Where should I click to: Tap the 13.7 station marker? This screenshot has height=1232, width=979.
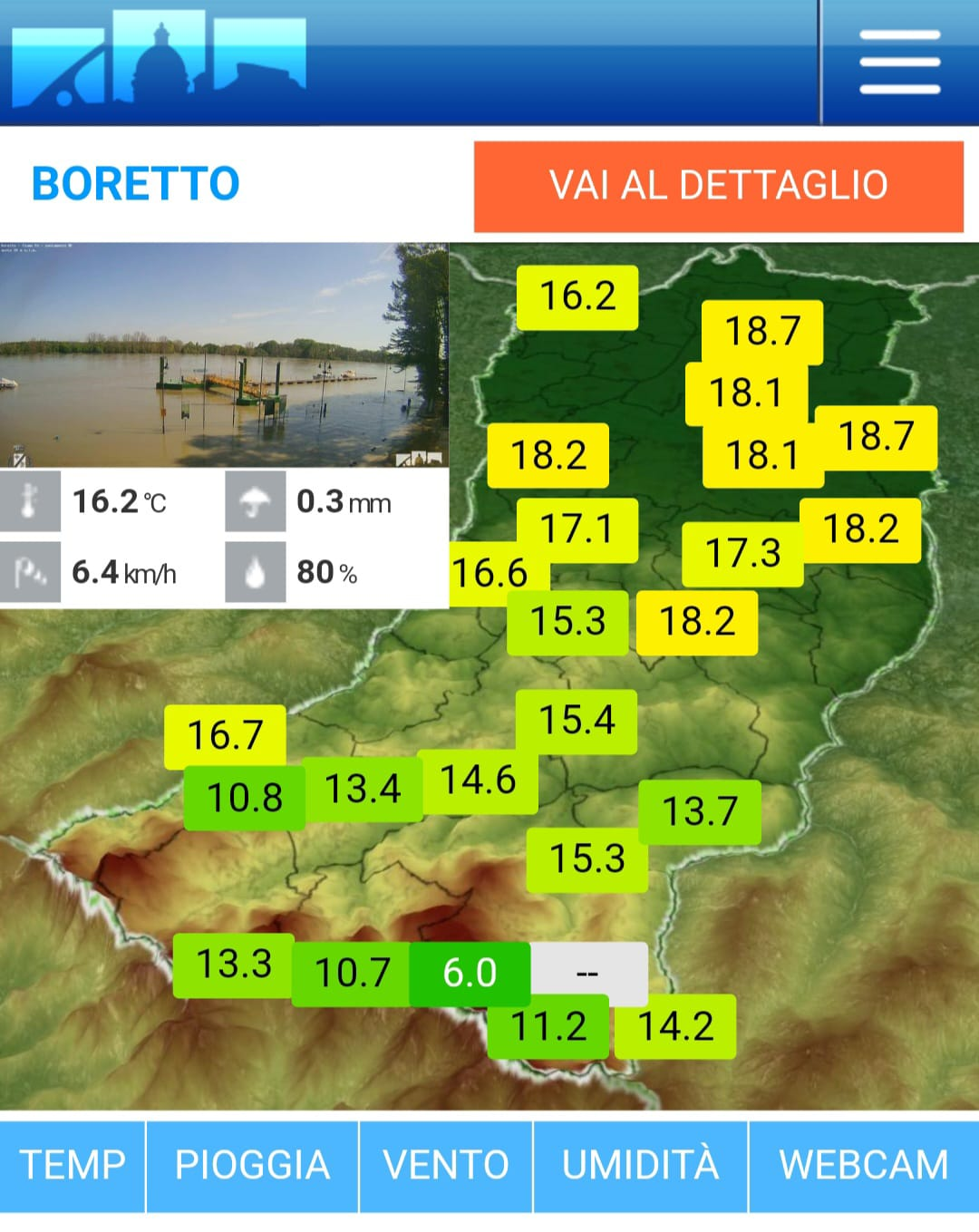699,811
